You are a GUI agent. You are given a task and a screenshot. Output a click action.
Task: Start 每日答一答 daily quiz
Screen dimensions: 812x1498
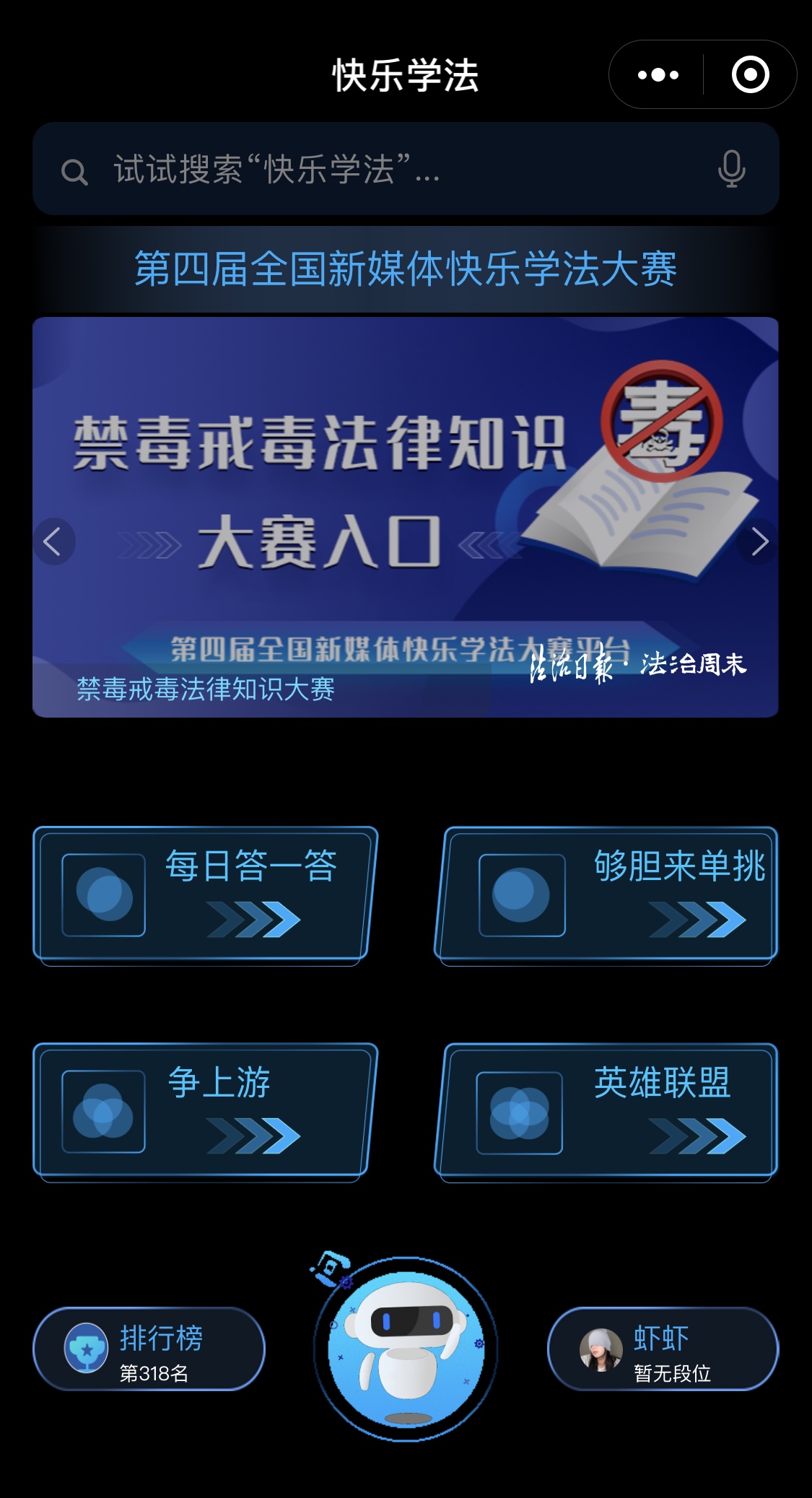point(204,894)
